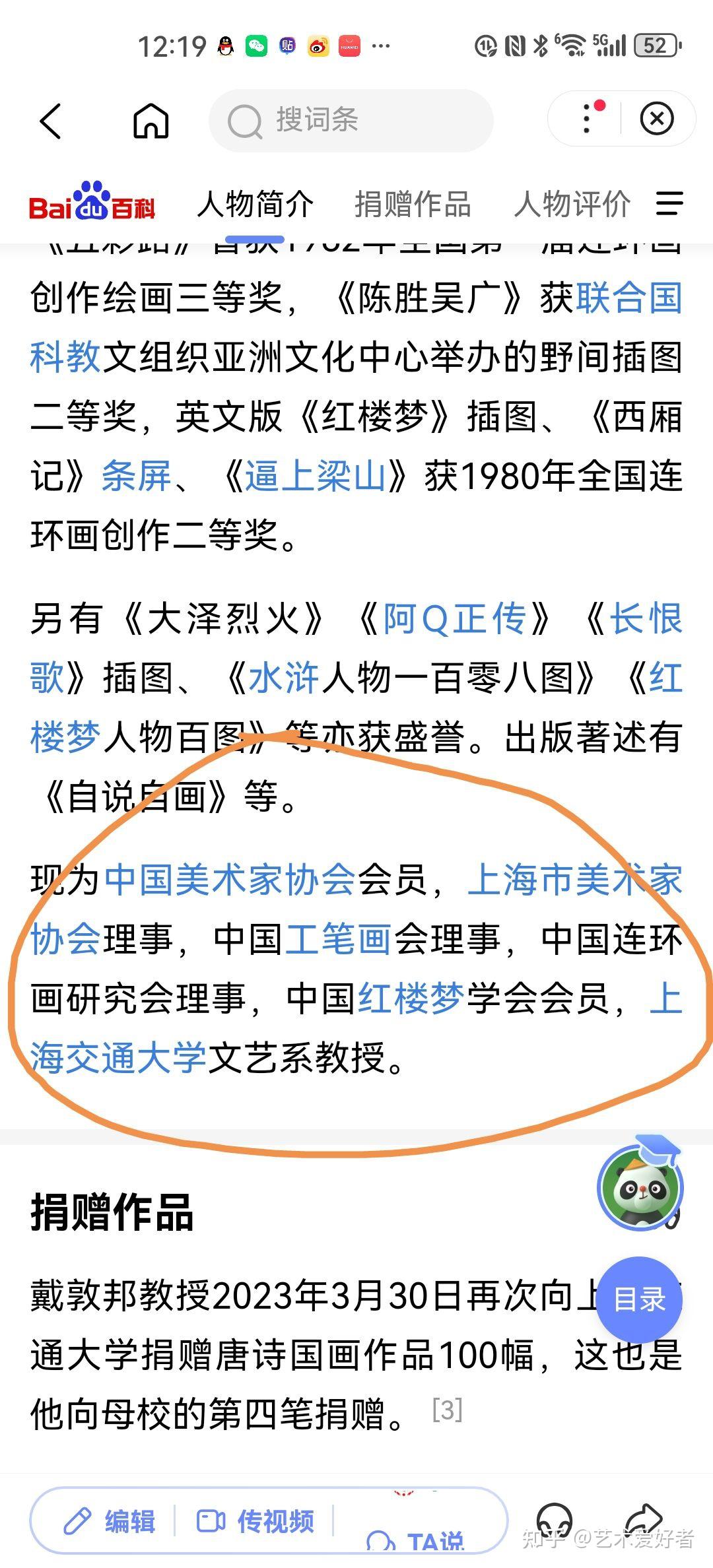Tap the 传视频 button
The width and height of the screenshot is (713, 1568).
(x=256, y=1521)
